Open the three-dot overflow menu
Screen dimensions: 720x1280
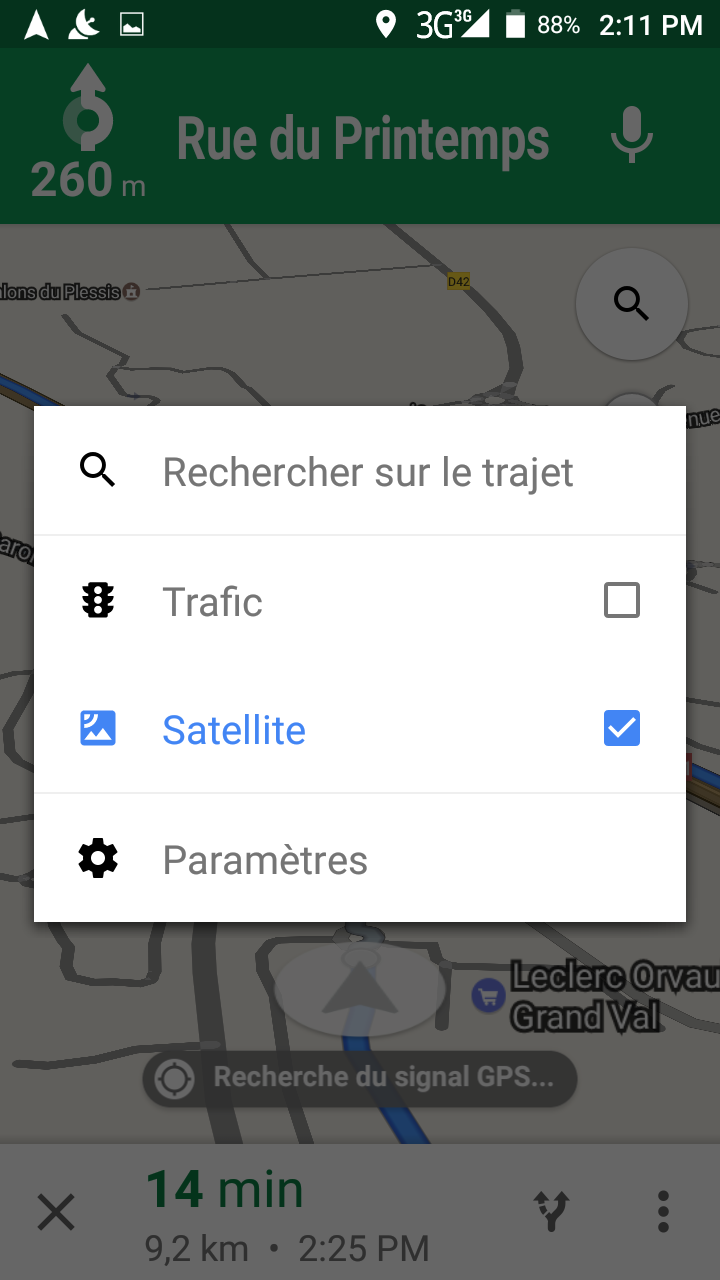tap(663, 1212)
